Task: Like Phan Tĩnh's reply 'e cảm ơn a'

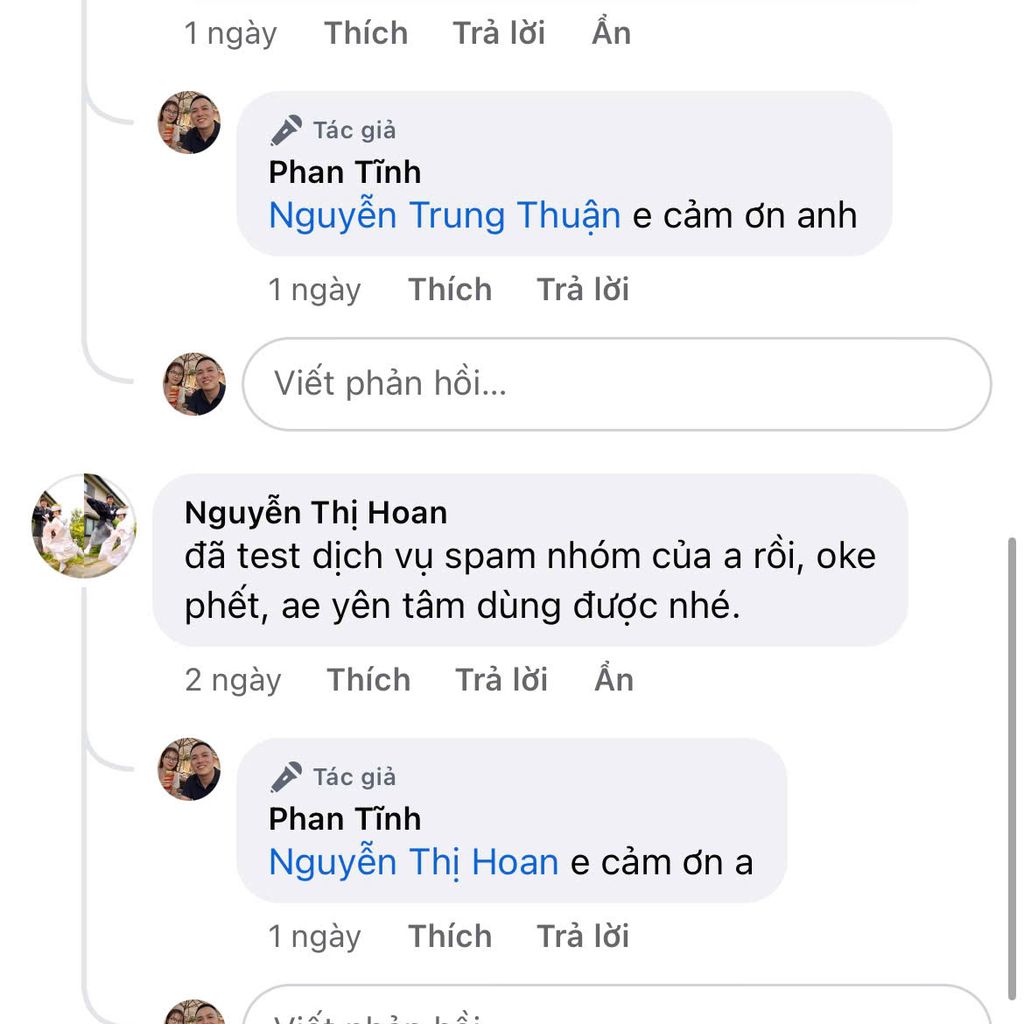Action: pyautogui.click(x=449, y=937)
